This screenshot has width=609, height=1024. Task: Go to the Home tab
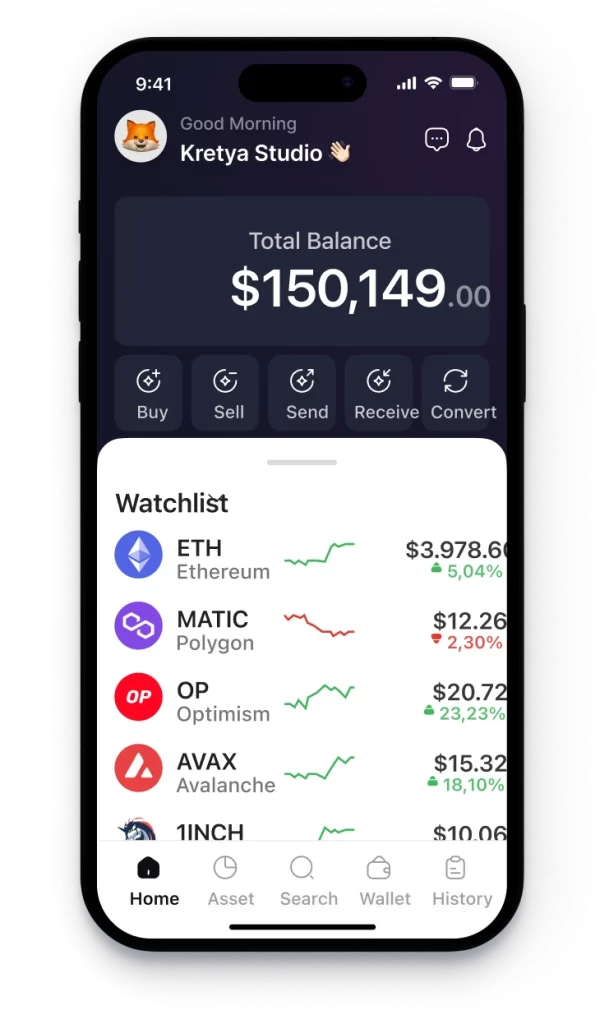coord(154,882)
